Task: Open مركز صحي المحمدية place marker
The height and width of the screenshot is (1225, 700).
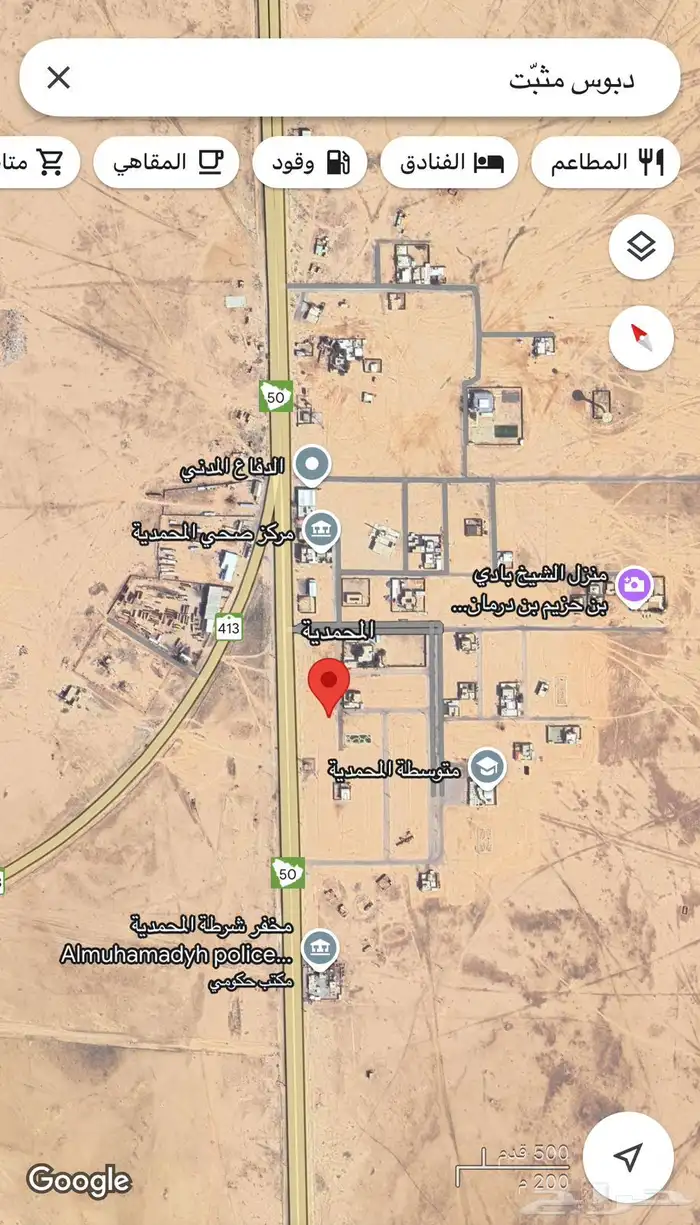Action: [322, 530]
